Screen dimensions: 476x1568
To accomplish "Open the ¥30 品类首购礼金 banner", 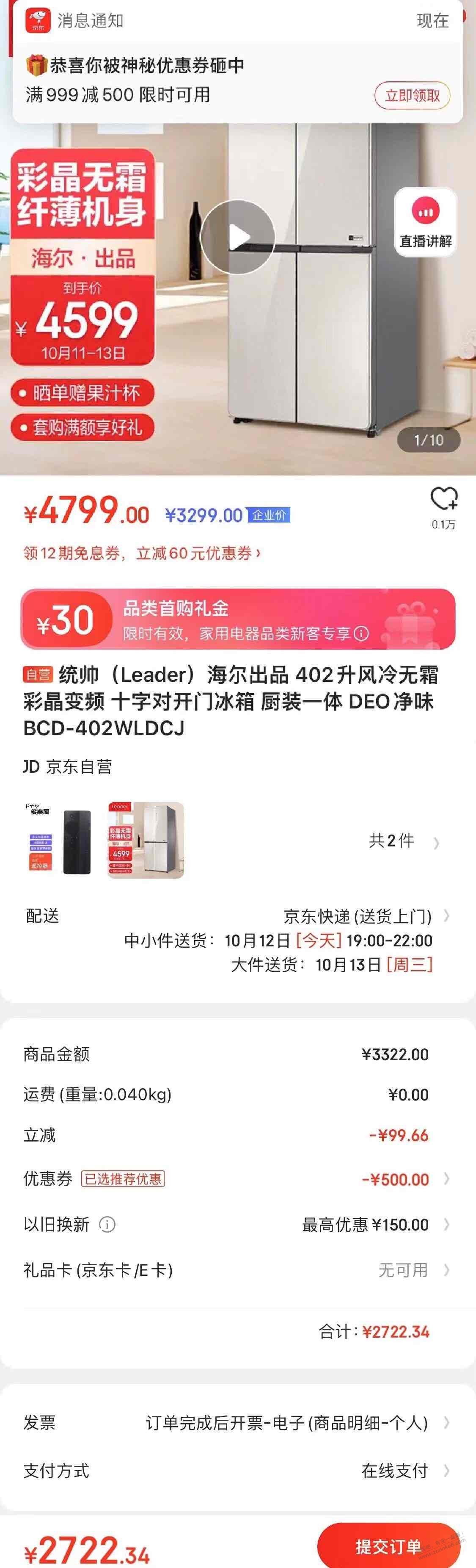I will tap(238, 619).
